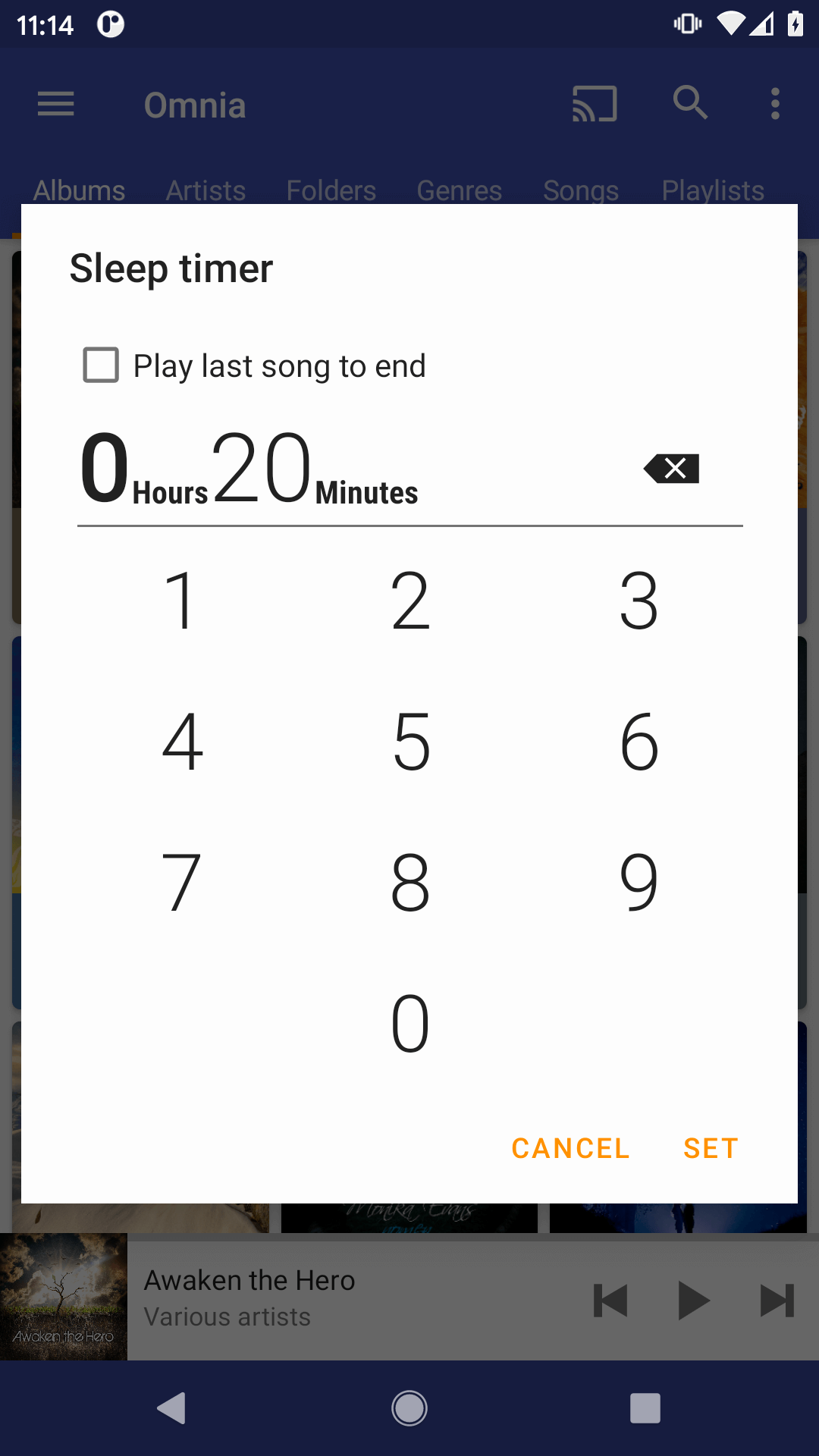
Task: Tap number 2 on the timer keypad
Action: coord(409,601)
